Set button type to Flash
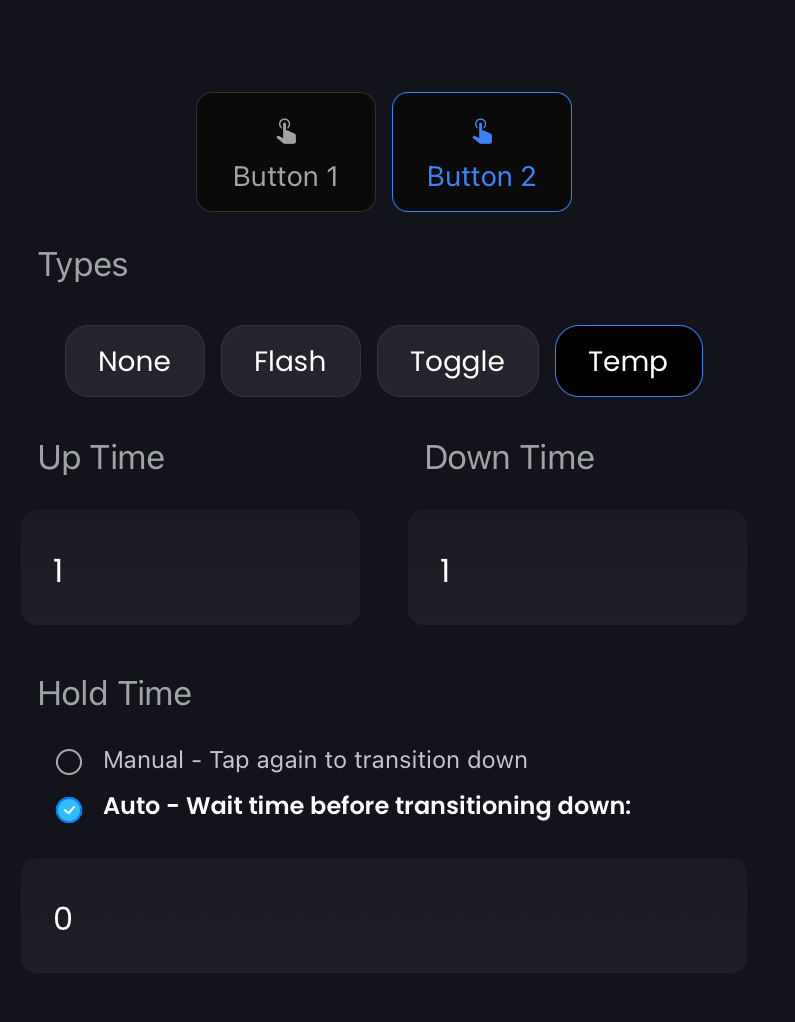This screenshot has width=795, height=1022. point(291,361)
